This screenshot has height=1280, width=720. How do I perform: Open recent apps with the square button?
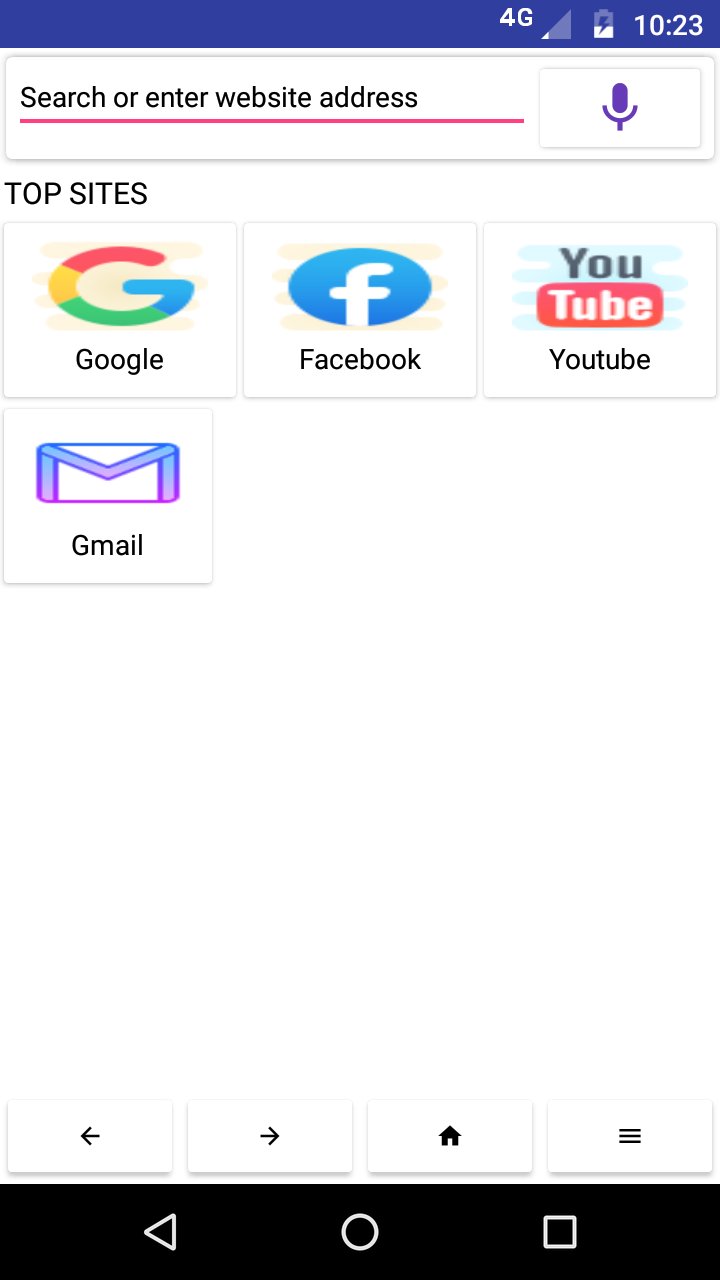click(x=560, y=1232)
